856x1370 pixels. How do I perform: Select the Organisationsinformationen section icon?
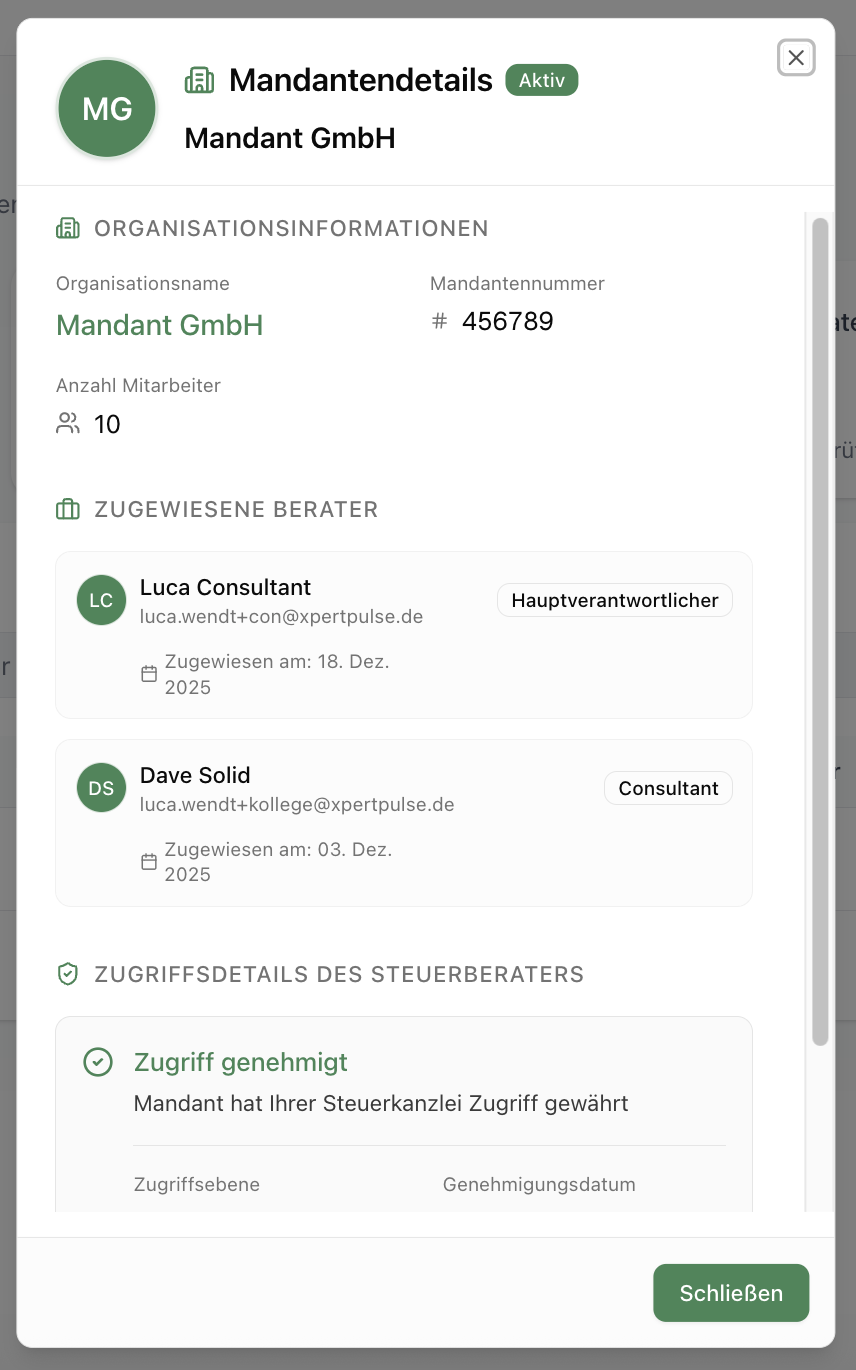[x=67, y=228]
